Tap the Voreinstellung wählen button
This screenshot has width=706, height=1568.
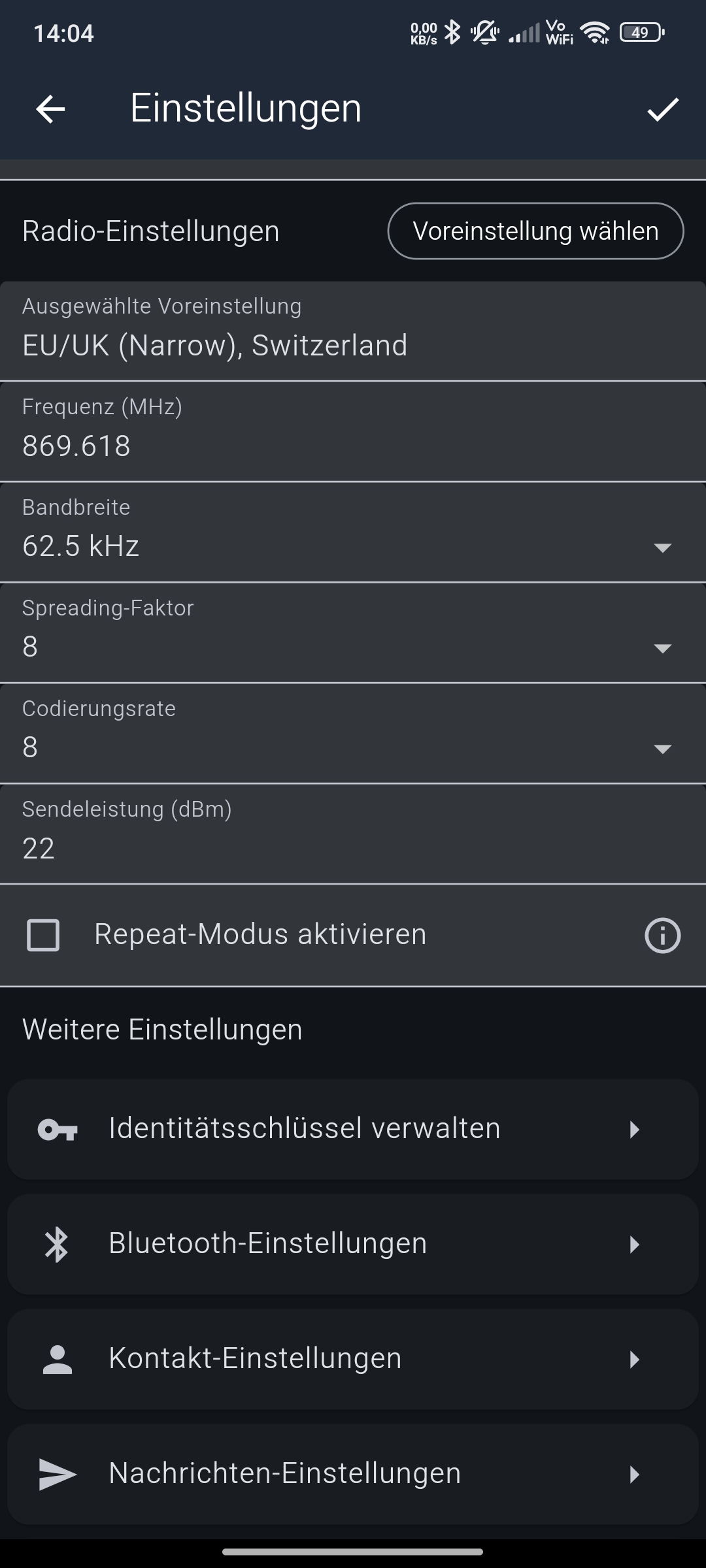pyautogui.click(x=535, y=231)
